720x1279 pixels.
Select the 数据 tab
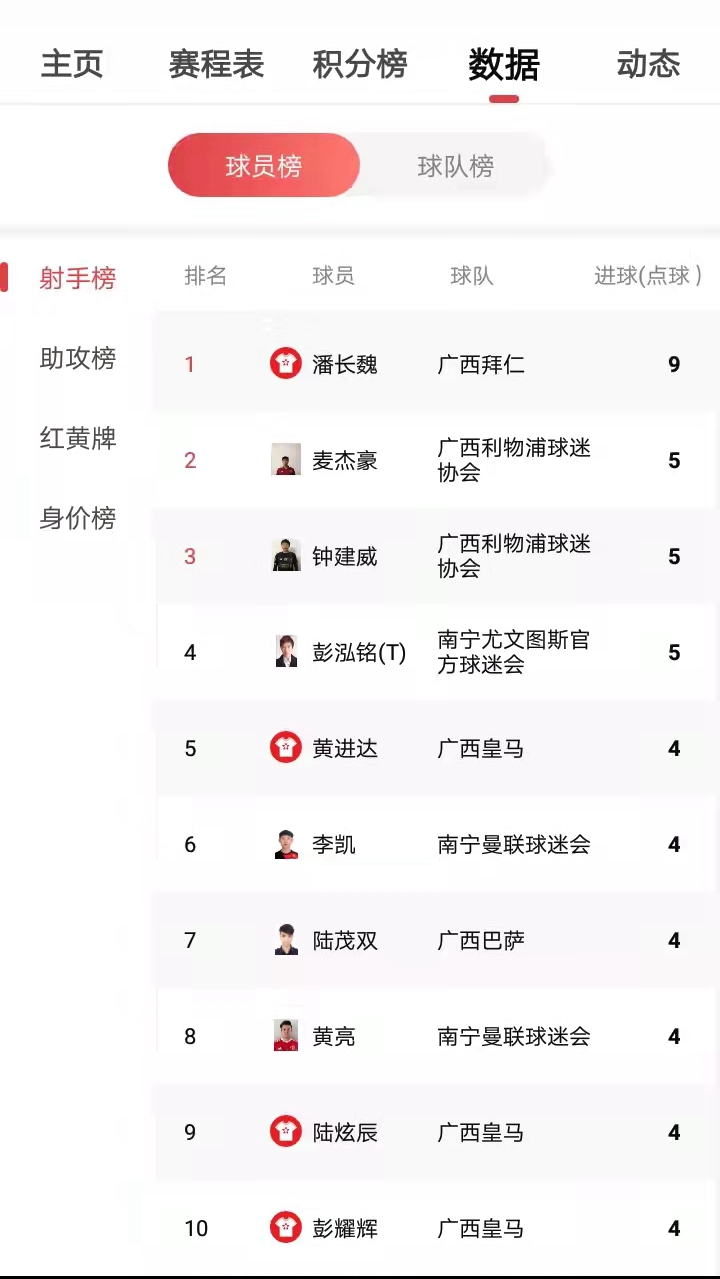[x=504, y=64]
